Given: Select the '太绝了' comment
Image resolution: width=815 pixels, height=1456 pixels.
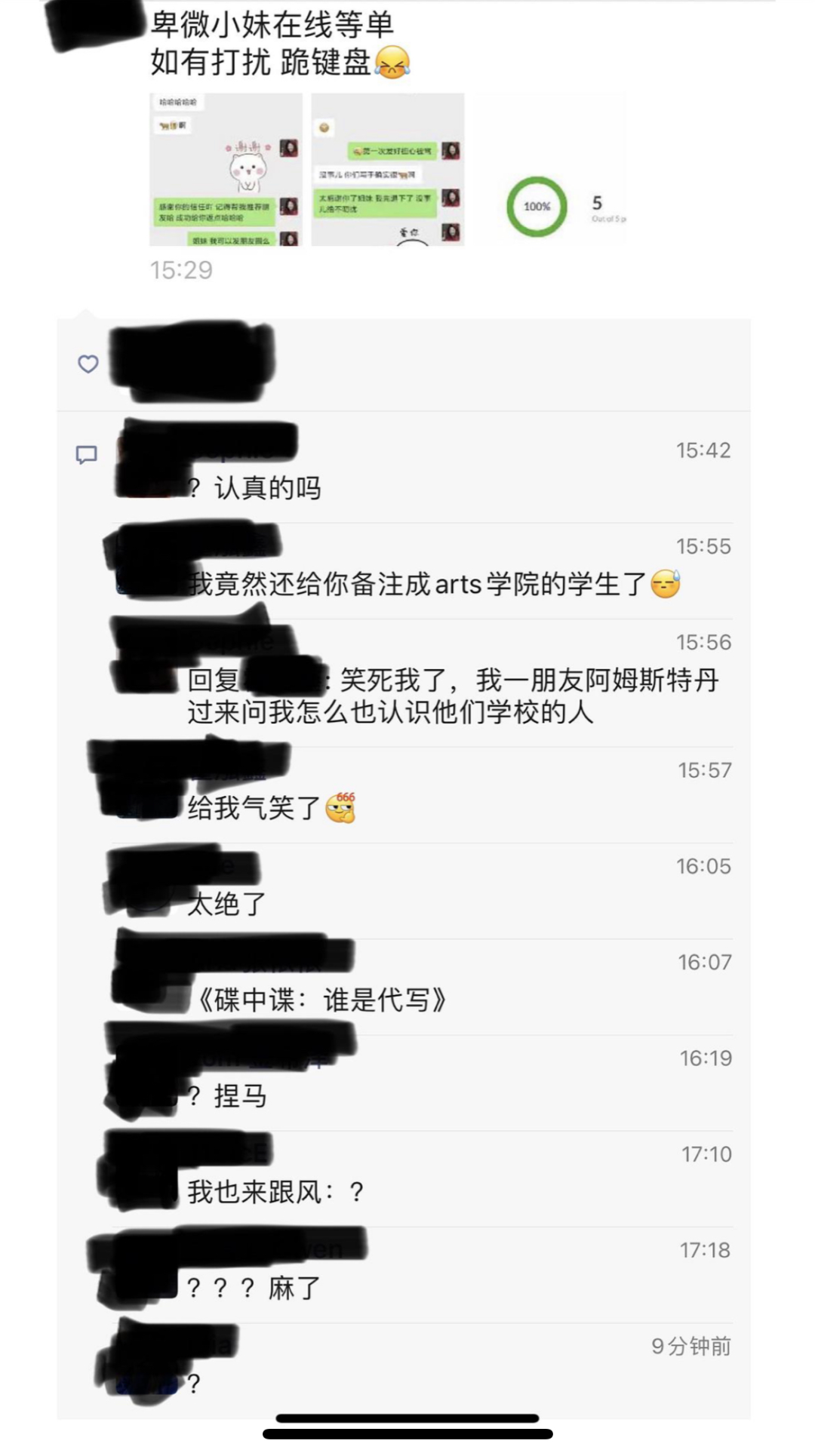Looking at the screenshot, I should point(226,904).
